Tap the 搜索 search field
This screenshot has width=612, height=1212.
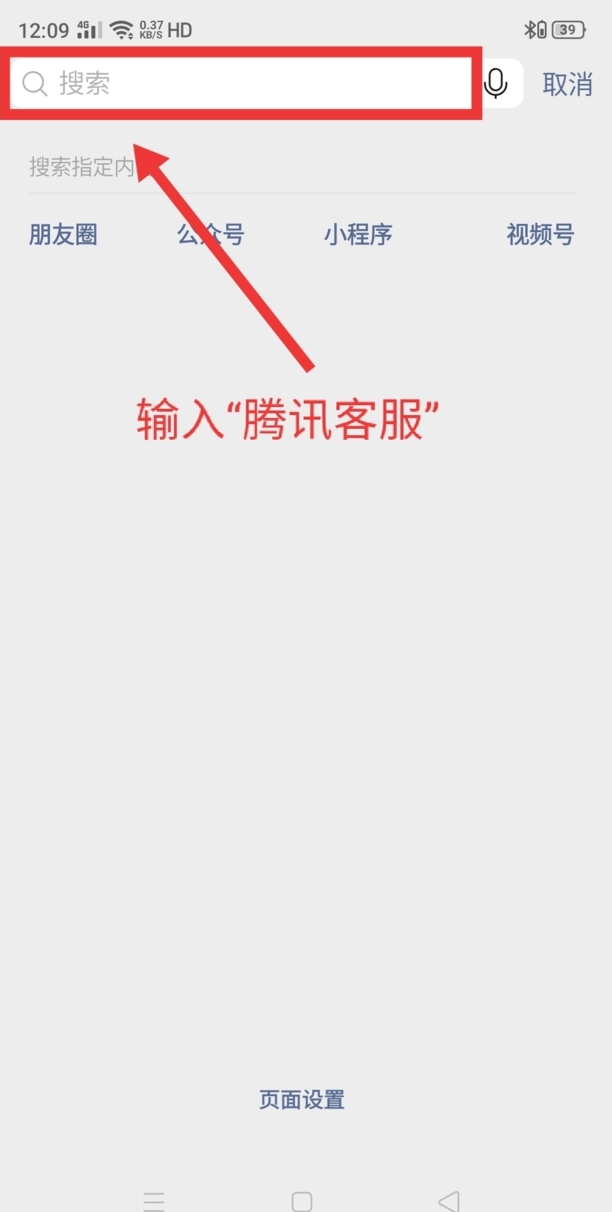240,84
